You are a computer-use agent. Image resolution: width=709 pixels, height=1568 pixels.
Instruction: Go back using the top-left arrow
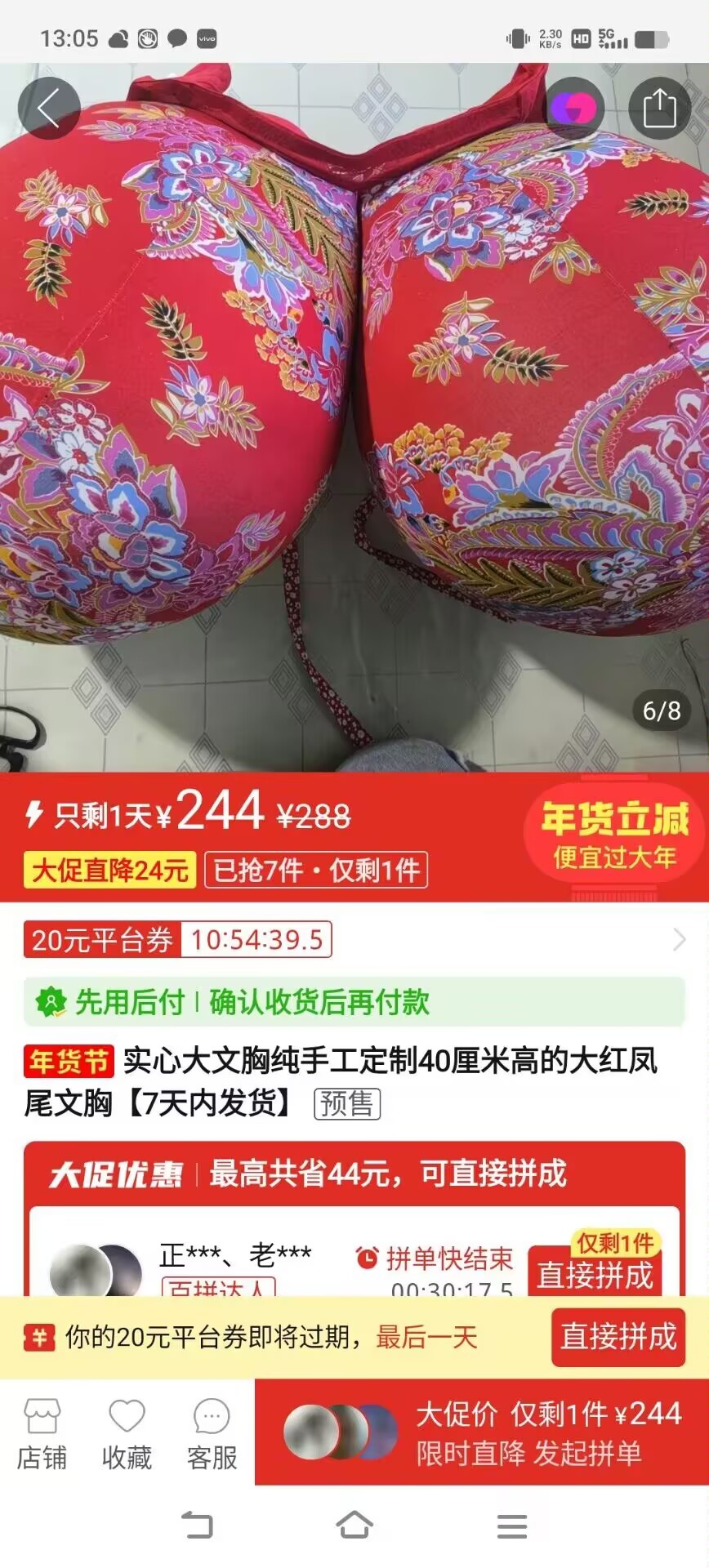[48, 108]
